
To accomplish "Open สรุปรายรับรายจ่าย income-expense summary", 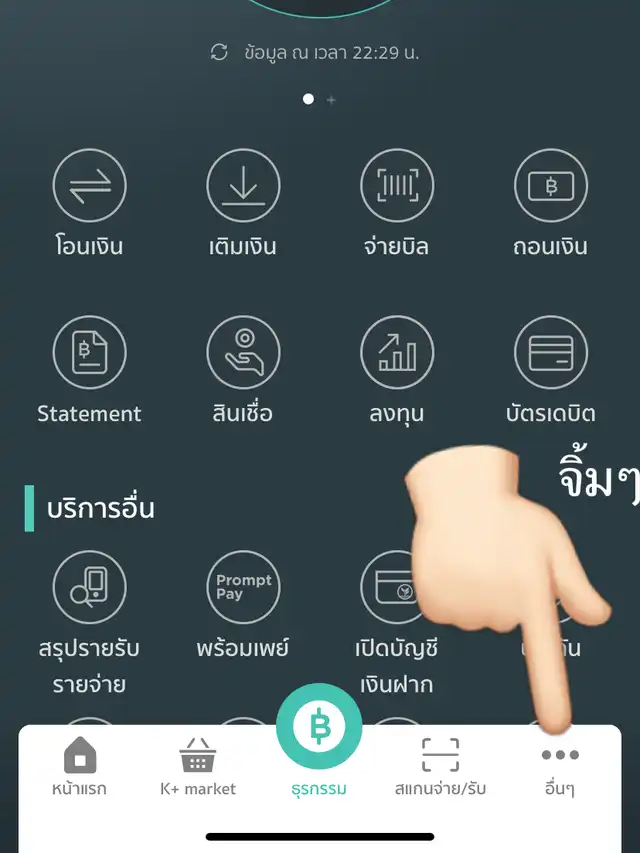I will pos(89,587).
